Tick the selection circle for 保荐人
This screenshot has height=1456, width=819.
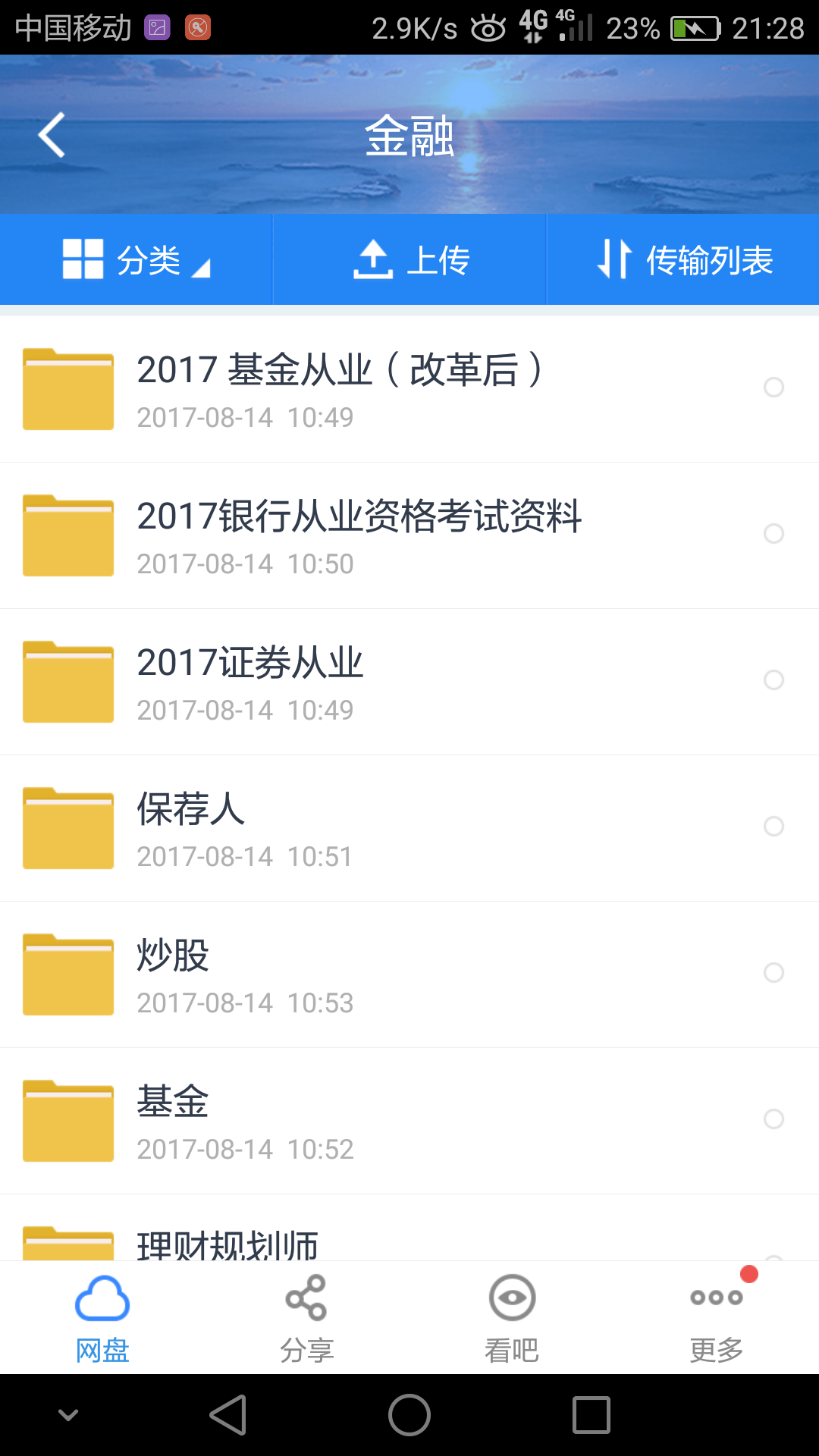point(773,827)
